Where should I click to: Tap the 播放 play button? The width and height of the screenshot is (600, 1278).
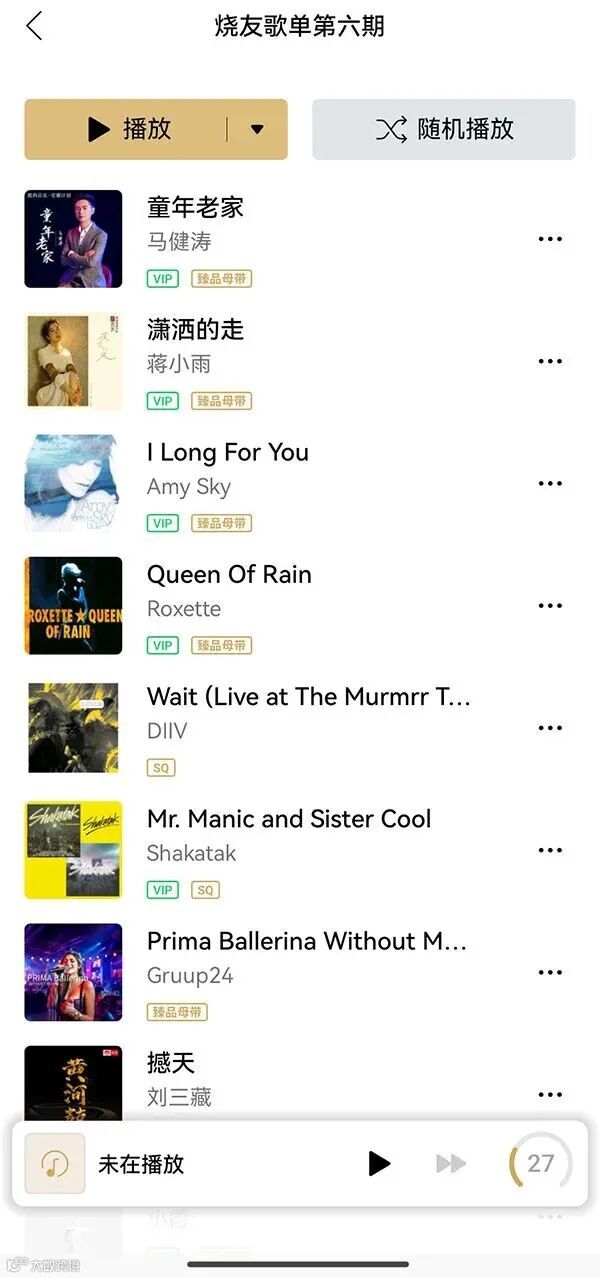(128, 129)
